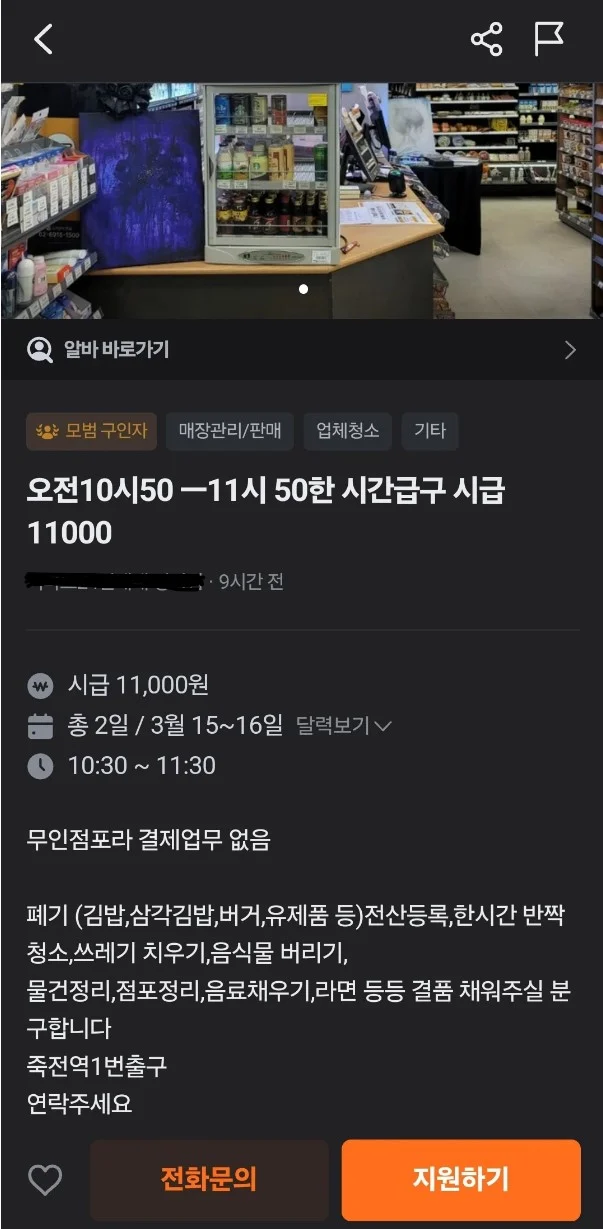Screen dimensions: 603x1229
Task: Apply with the 지원하기 button
Action: pyautogui.click(x=461, y=1180)
